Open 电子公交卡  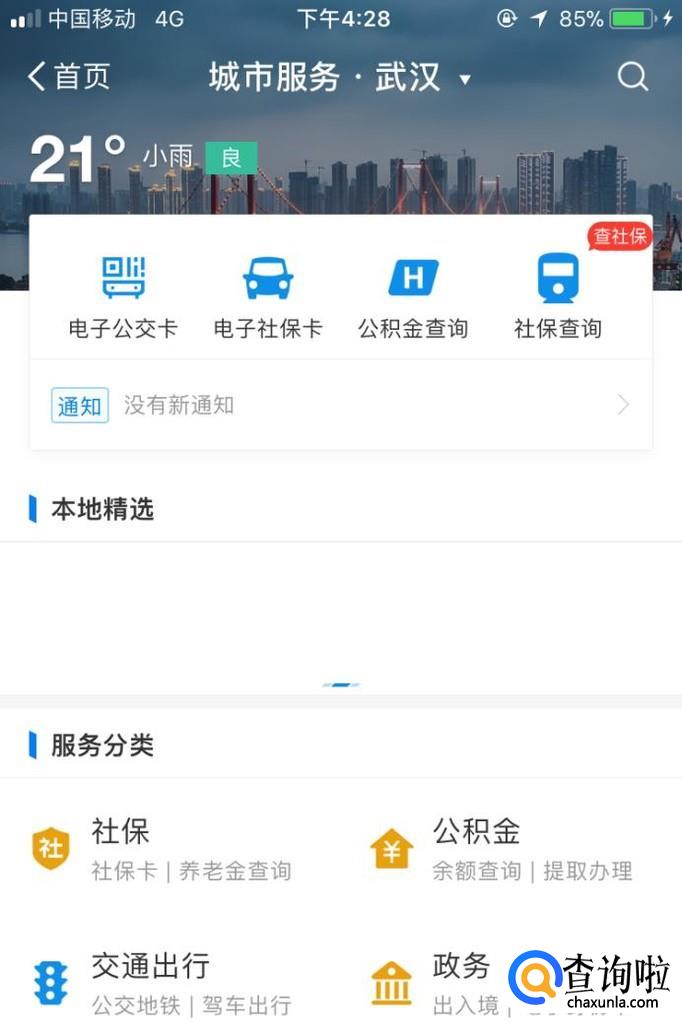123,296
